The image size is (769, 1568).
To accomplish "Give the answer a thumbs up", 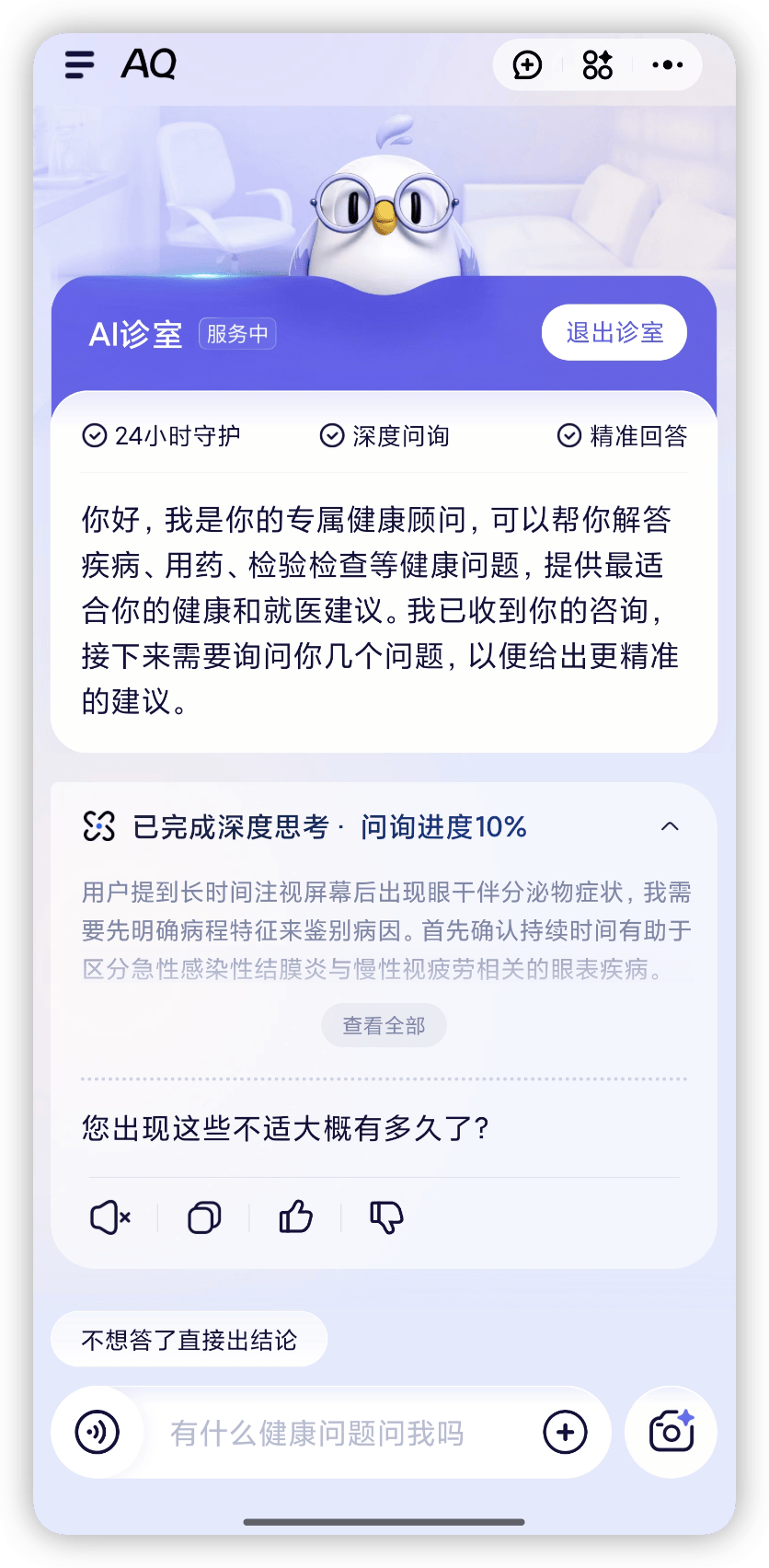I will tap(295, 1217).
